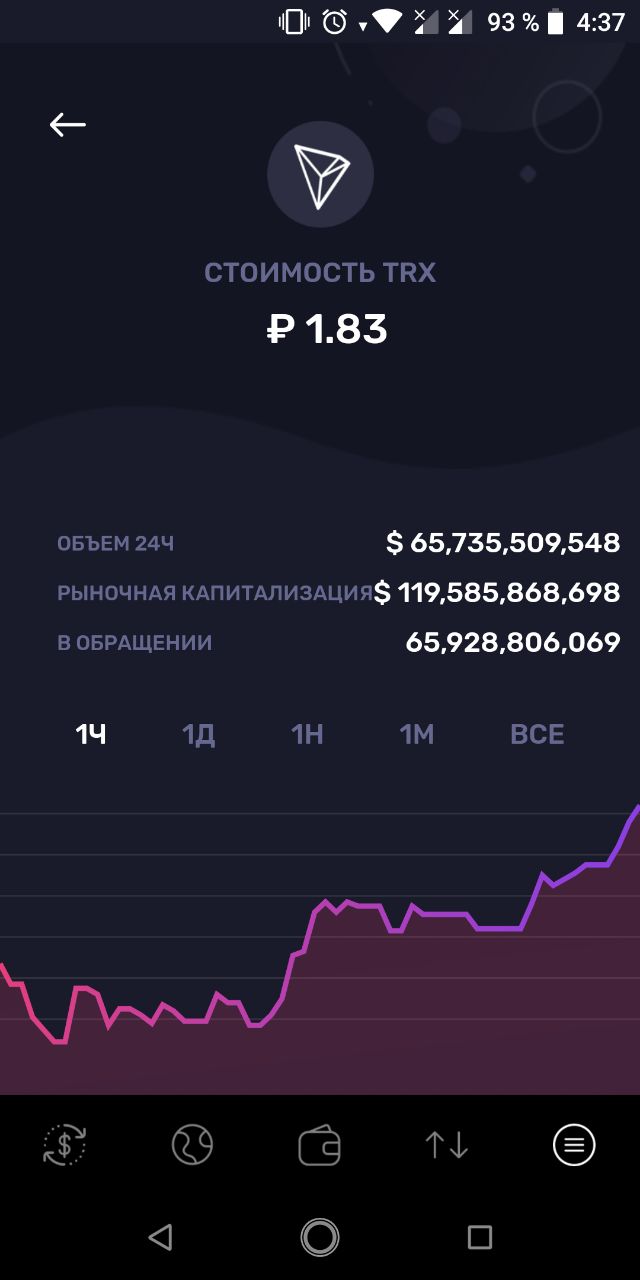The image size is (640, 1280).
Task: Open the currency exchange tab
Action: 65,1145
